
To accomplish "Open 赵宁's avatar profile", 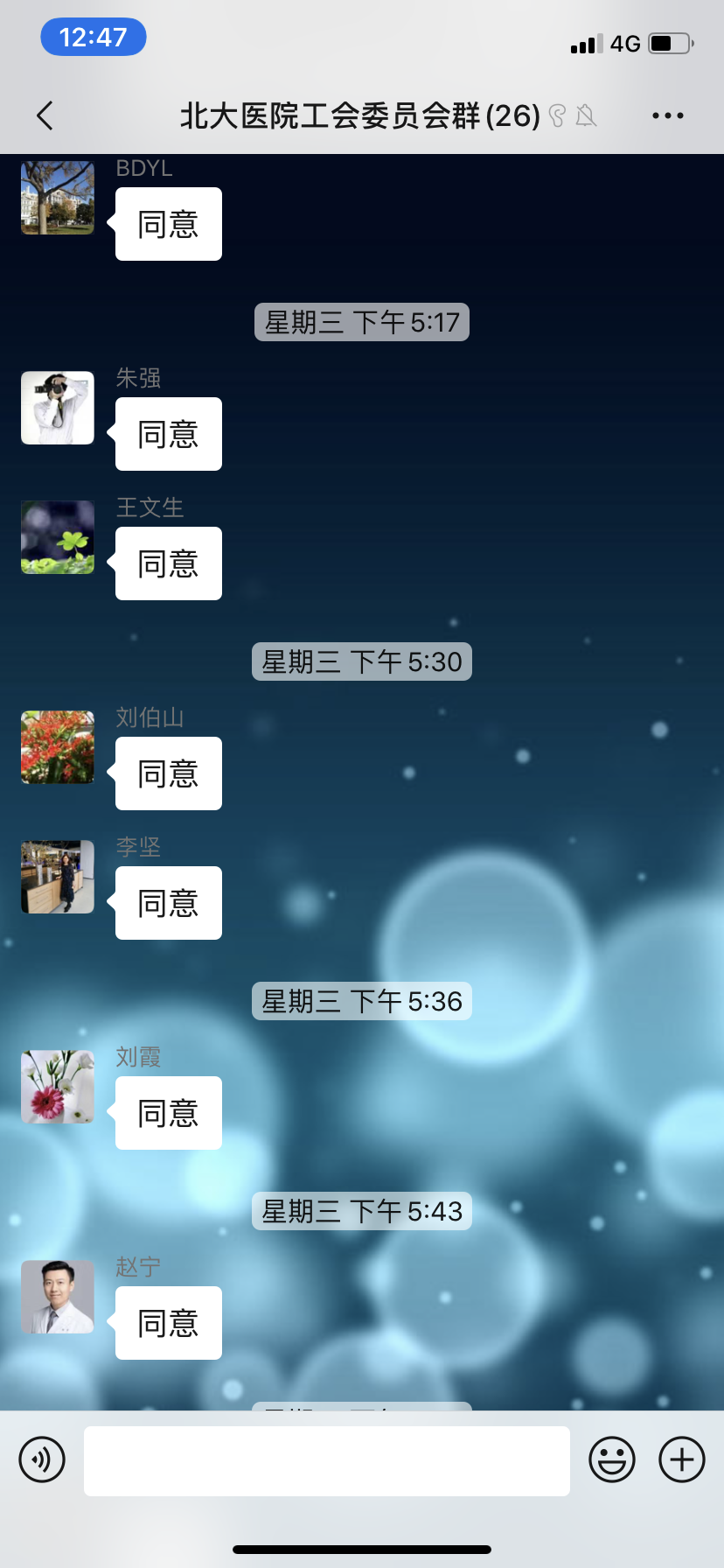I will pyautogui.click(x=58, y=1297).
